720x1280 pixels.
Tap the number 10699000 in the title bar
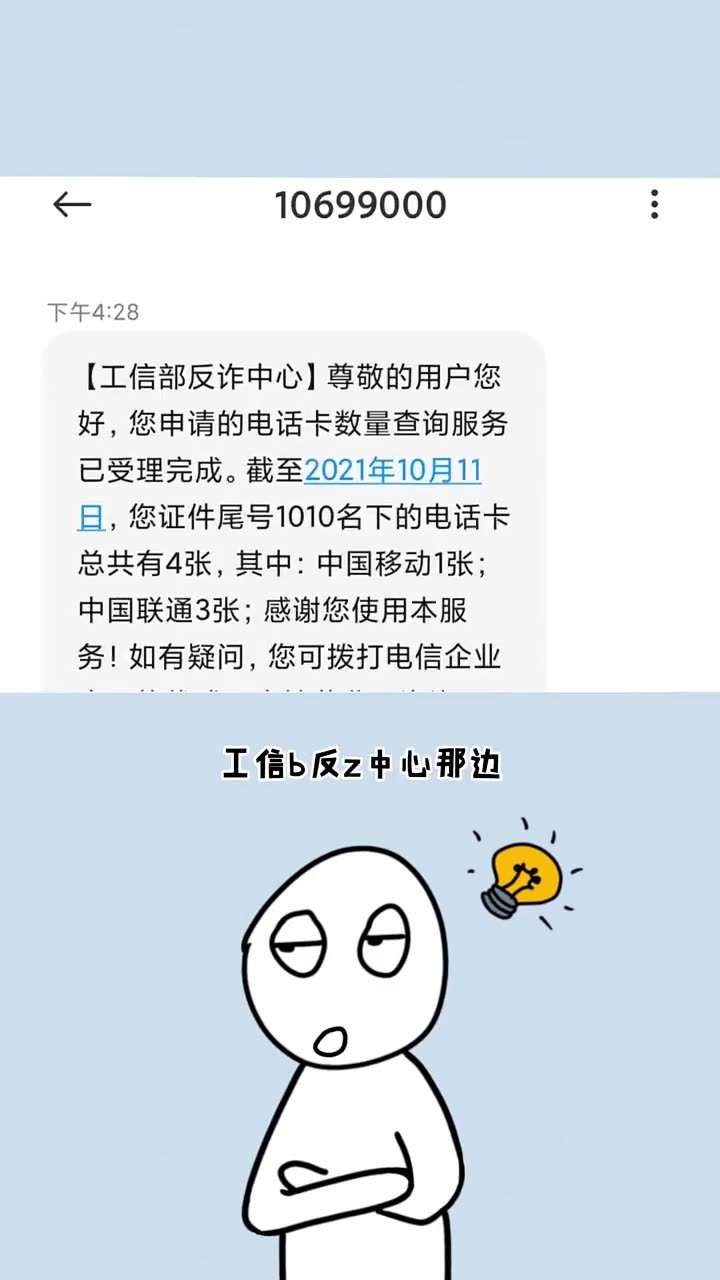click(x=360, y=206)
